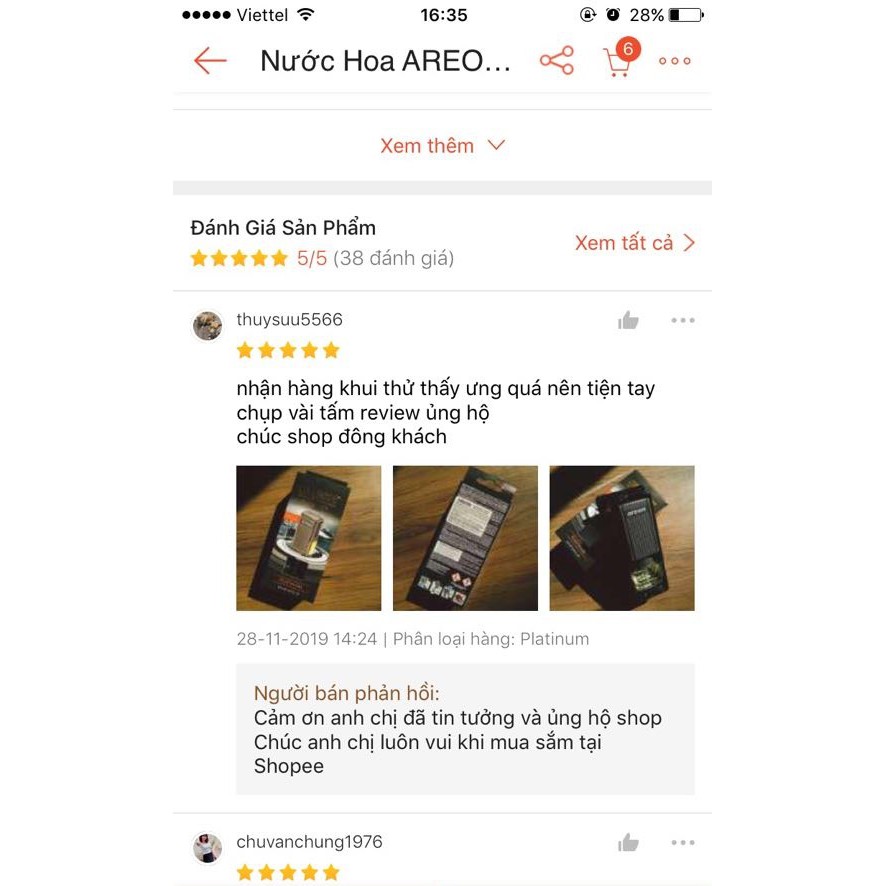
Task: Like chuvanchung1976's review
Action: pos(628,843)
